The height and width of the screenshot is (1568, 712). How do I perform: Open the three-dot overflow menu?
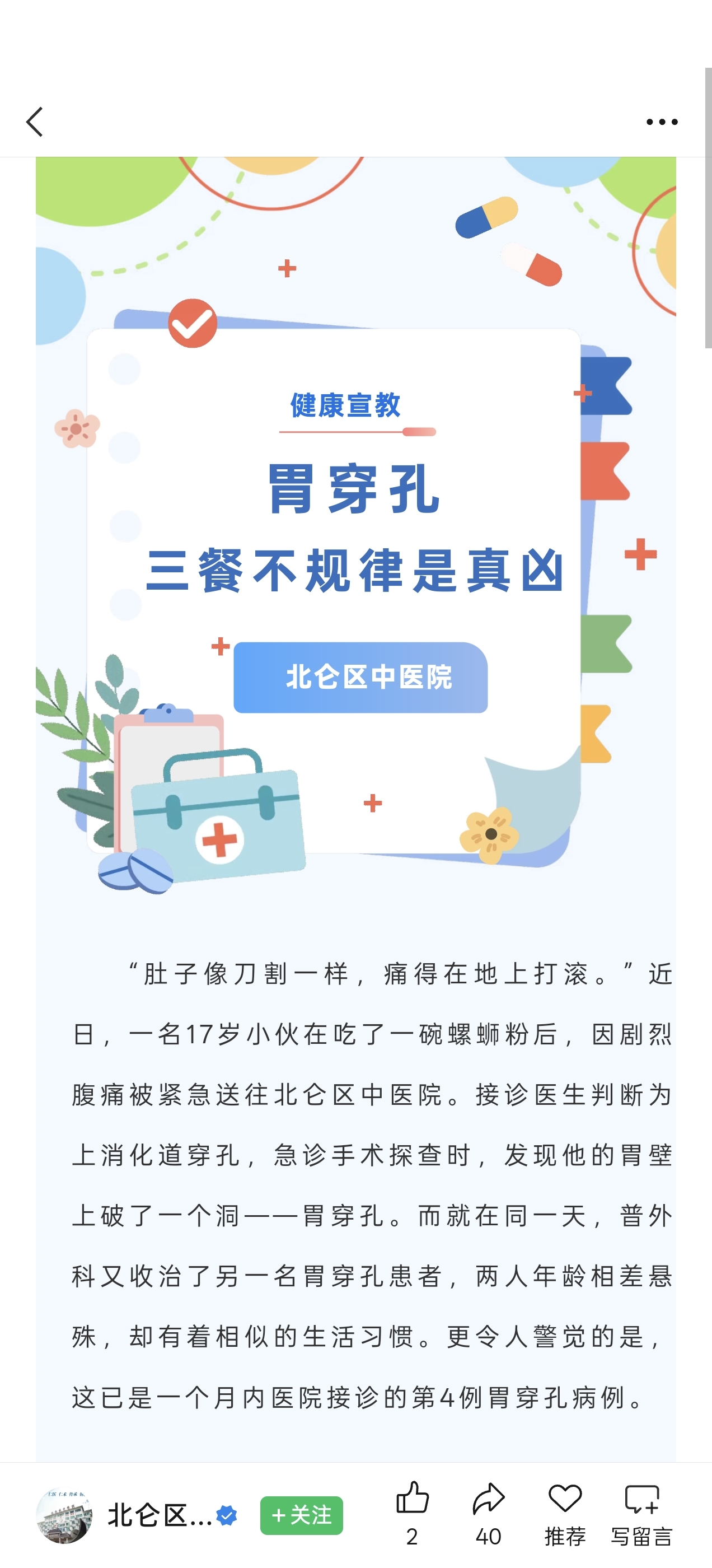click(662, 122)
